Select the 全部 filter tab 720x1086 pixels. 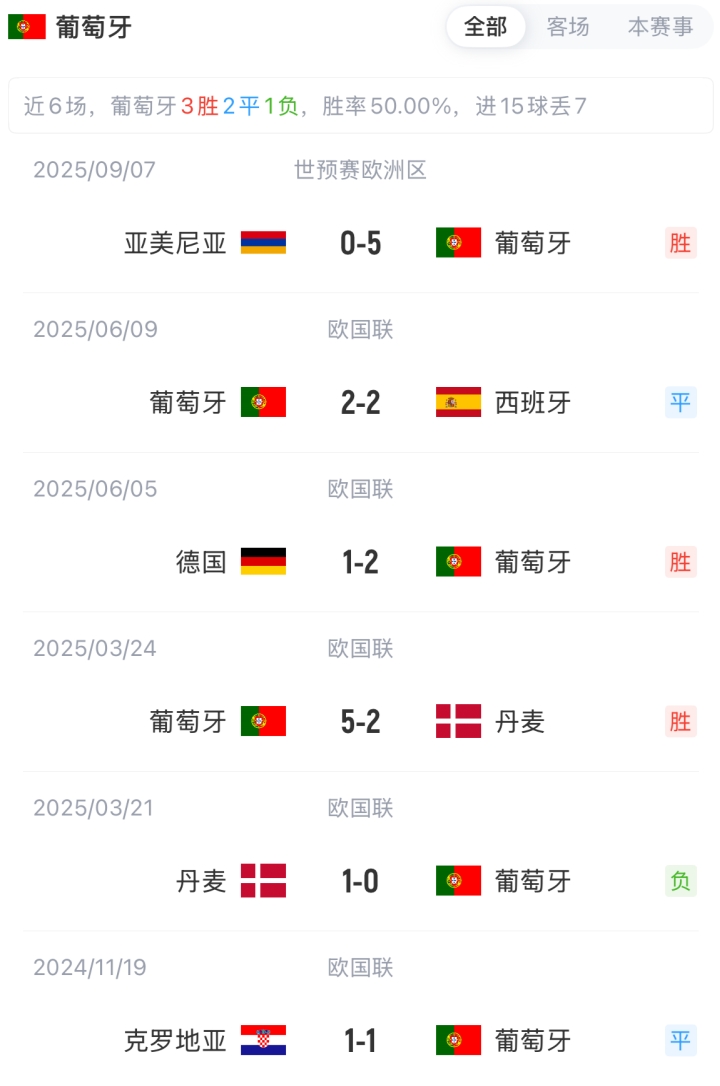tap(486, 27)
